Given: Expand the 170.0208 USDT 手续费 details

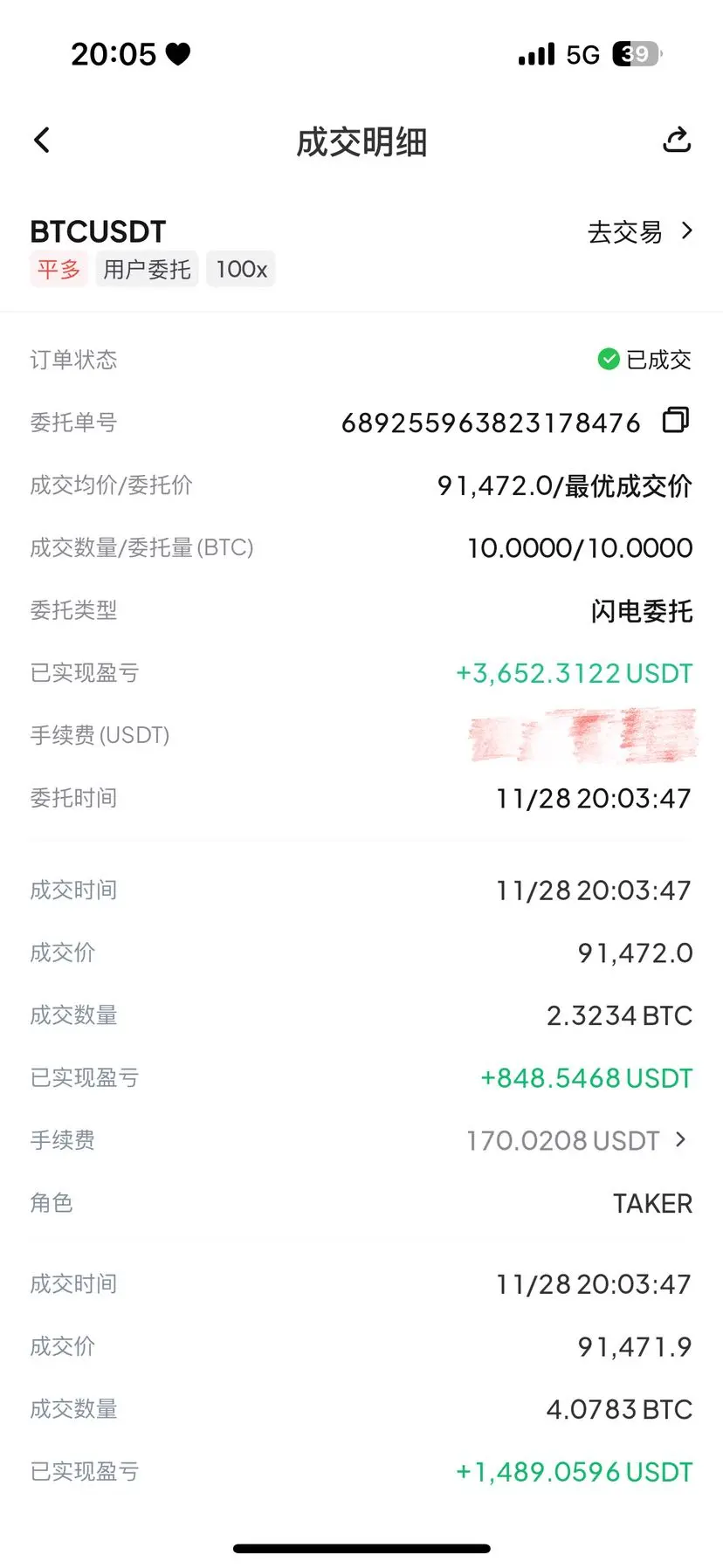Looking at the screenshot, I should pyautogui.click(x=577, y=1140).
